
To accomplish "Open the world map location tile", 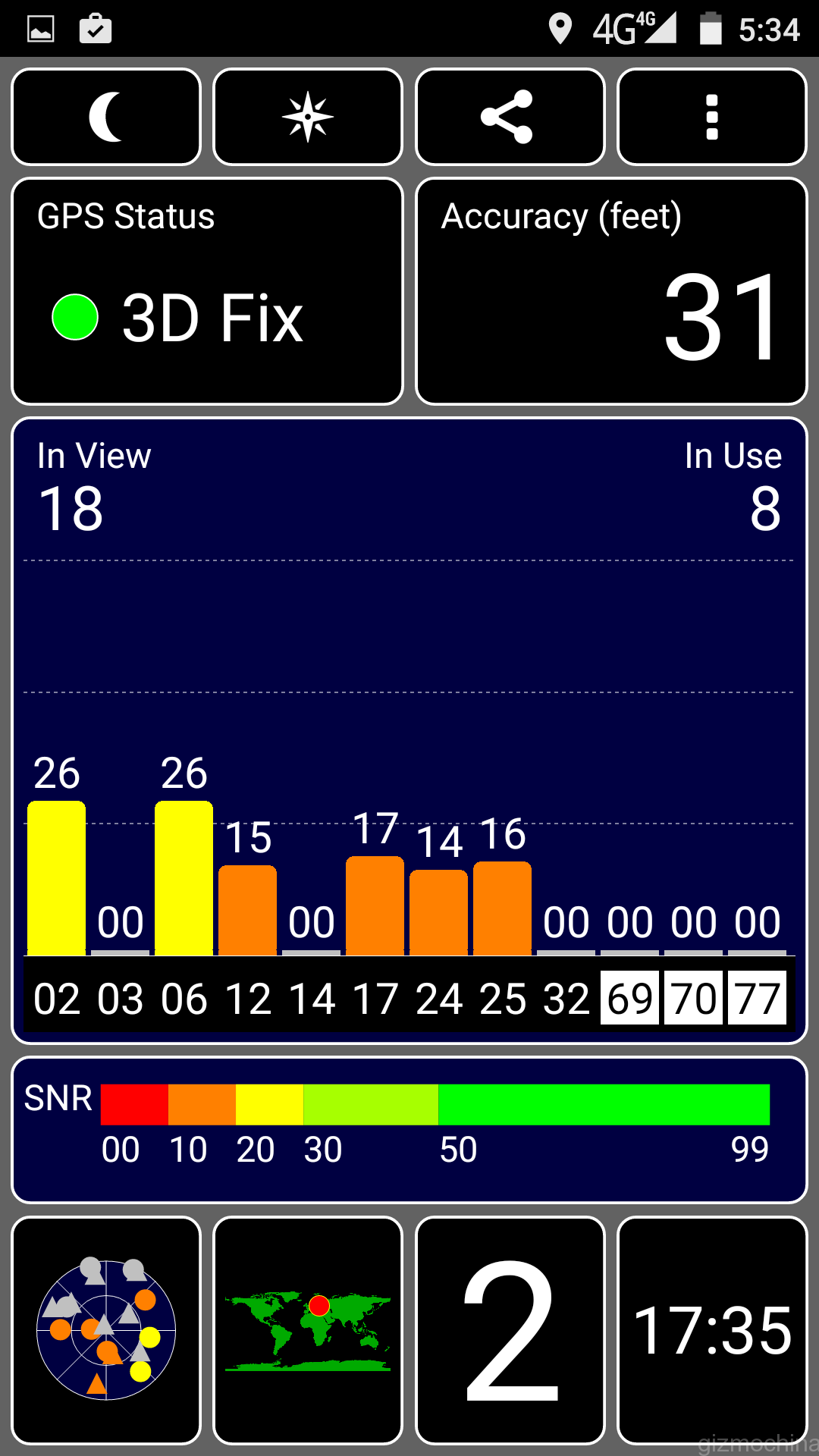I will point(308,1330).
